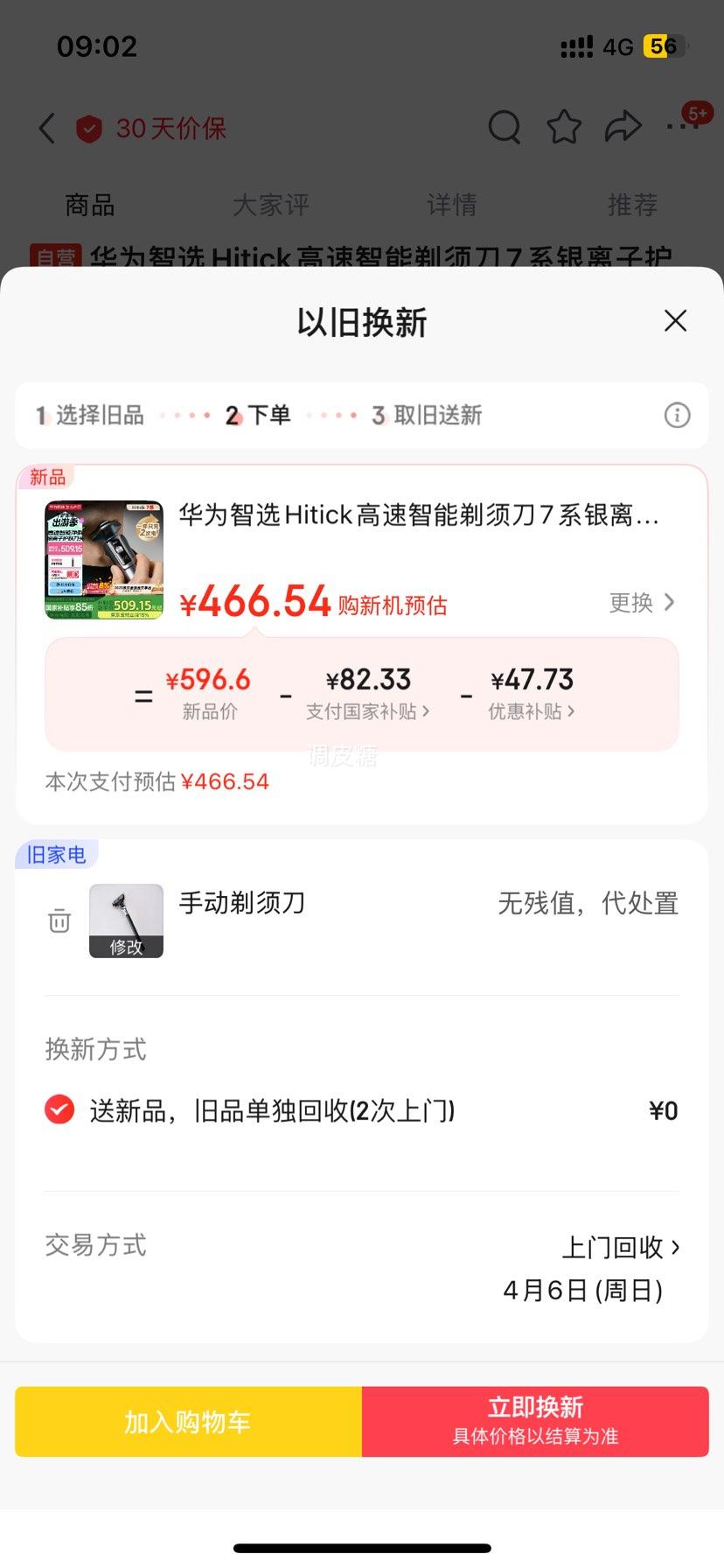This screenshot has height=1568, width=724.
Task: Close the 以旧换新 trade-in dialog
Action: (675, 321)
